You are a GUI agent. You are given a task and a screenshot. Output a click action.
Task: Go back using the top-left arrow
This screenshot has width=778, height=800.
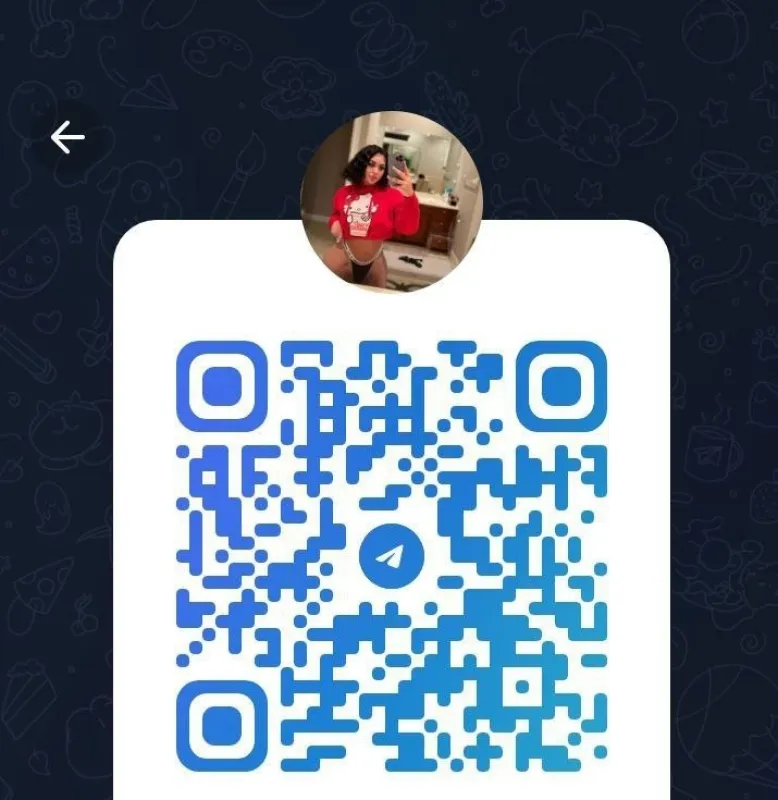click(67, 137)
